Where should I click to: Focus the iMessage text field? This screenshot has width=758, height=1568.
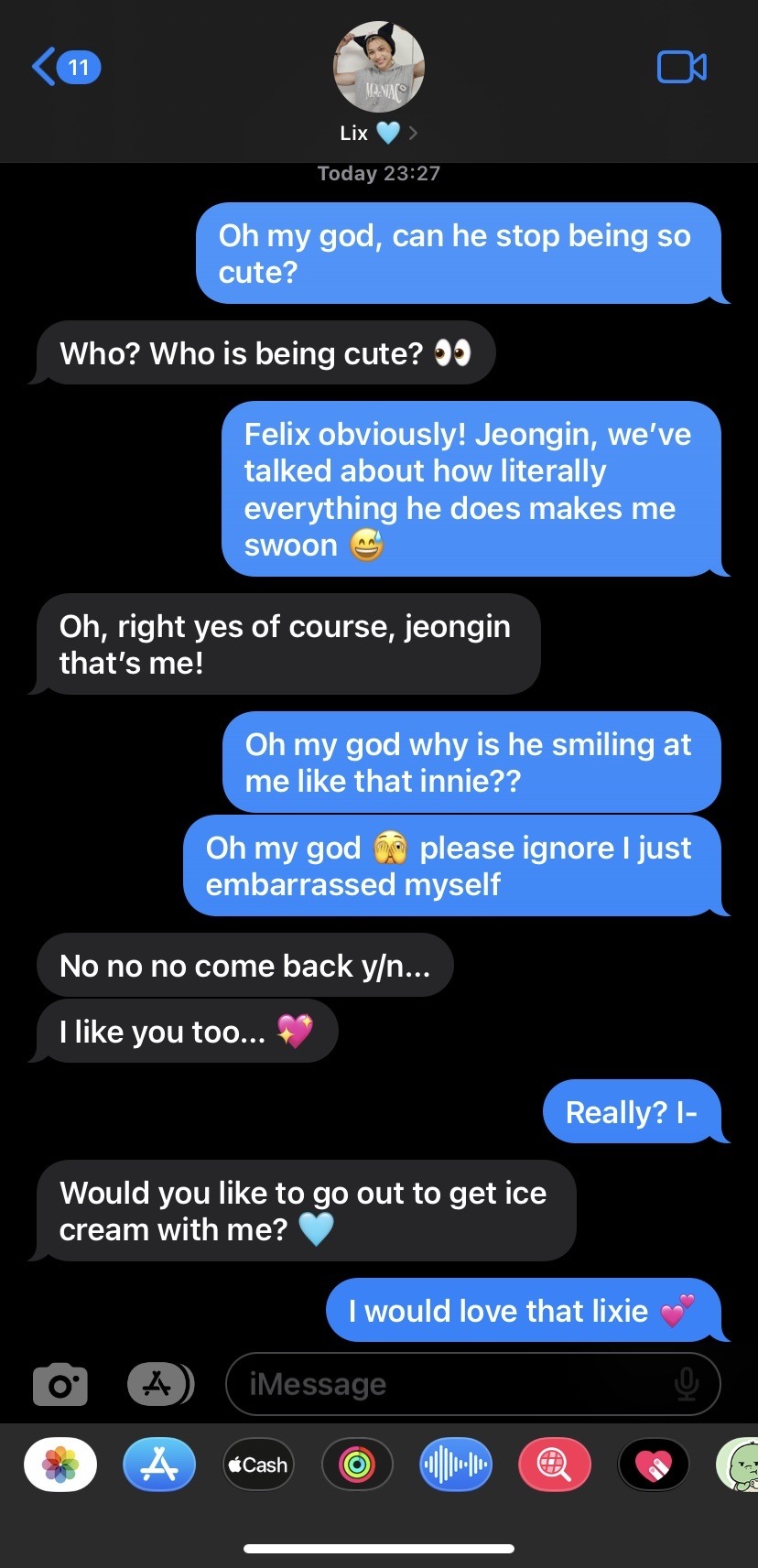tap(449, 1384)
